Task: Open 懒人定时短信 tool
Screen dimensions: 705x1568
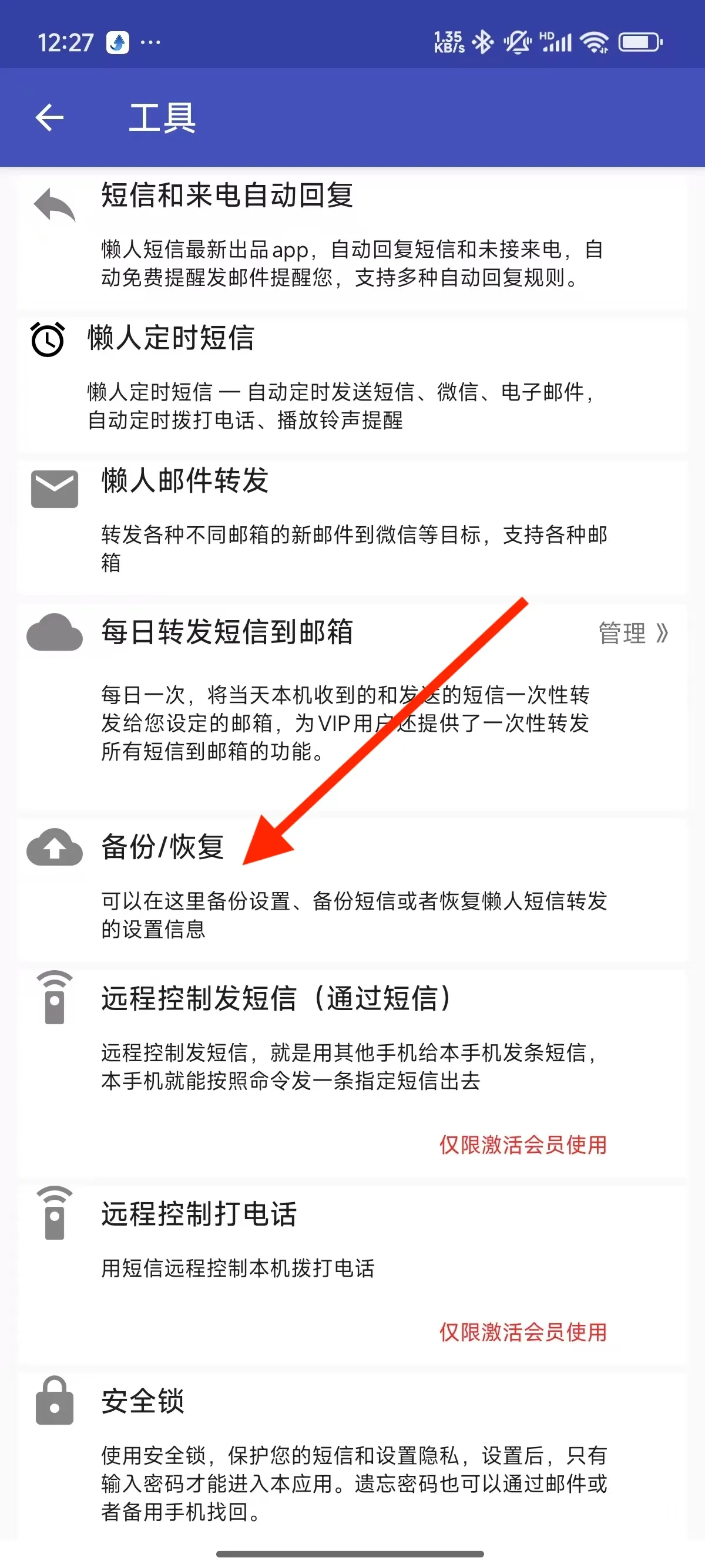Action: pyautogui.click(x=352, y=385)
